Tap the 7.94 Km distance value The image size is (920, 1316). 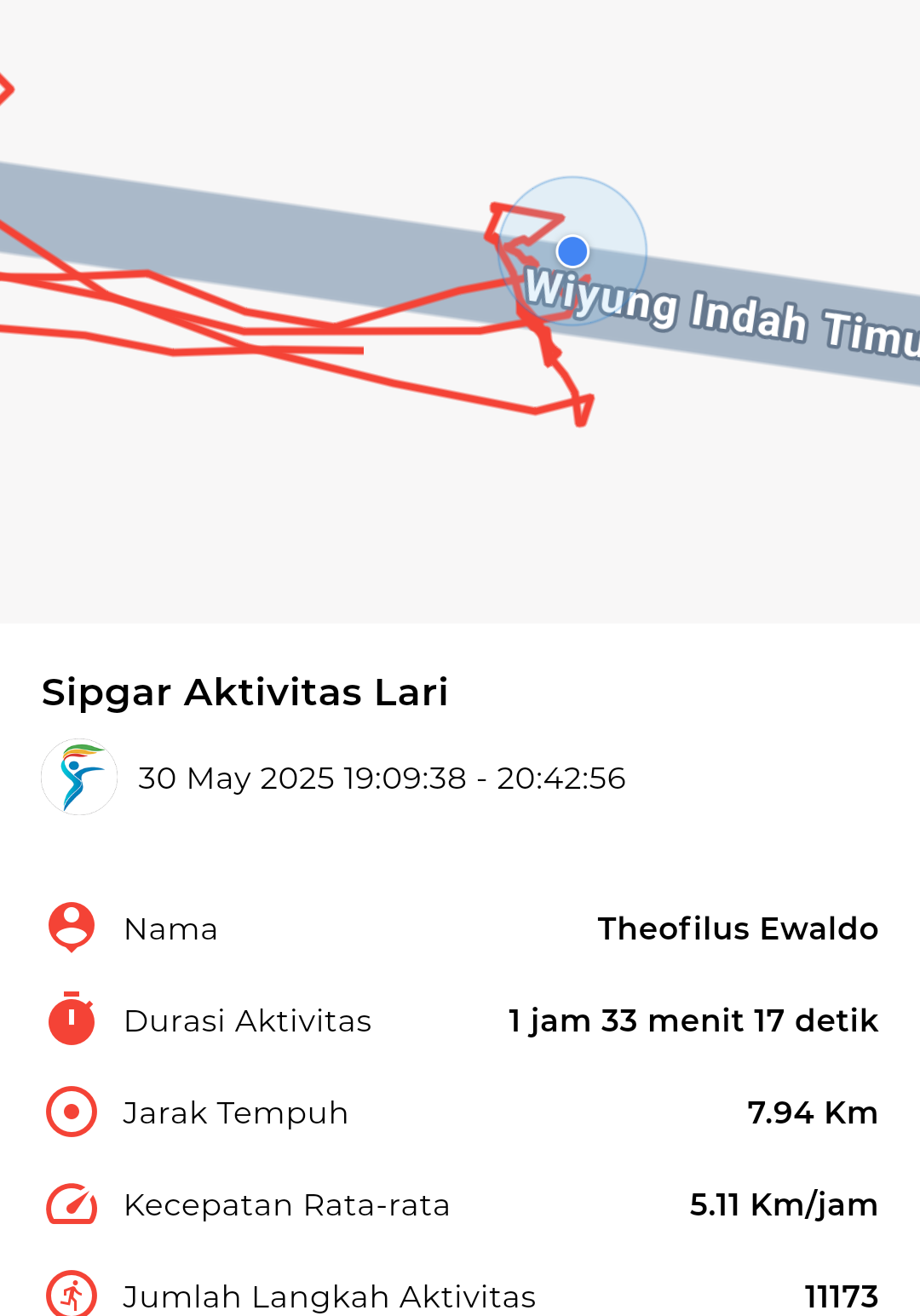point(813,1112)
